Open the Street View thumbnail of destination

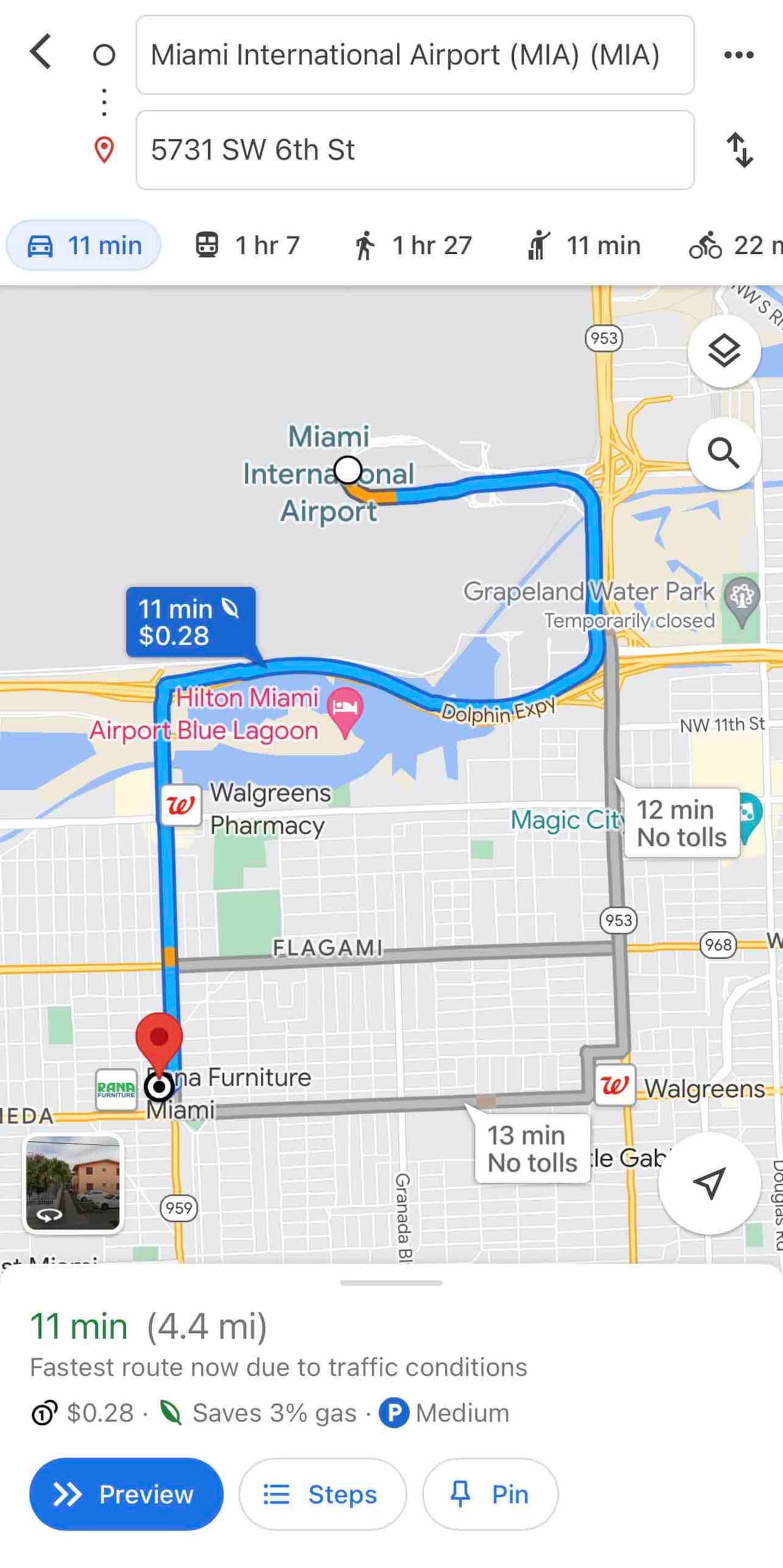[x=73, y=1183]
